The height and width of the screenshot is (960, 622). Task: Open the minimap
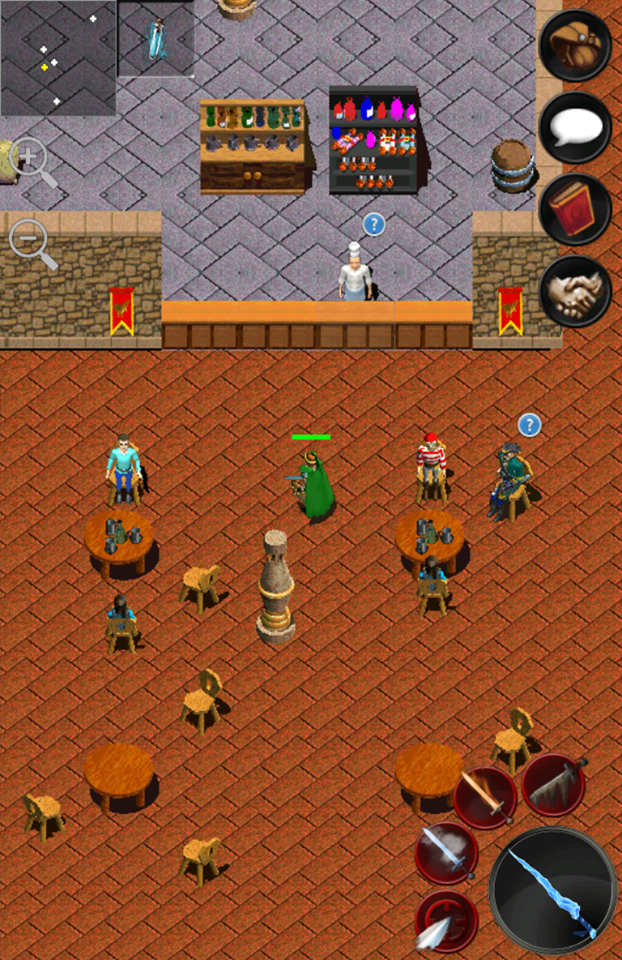57,58
